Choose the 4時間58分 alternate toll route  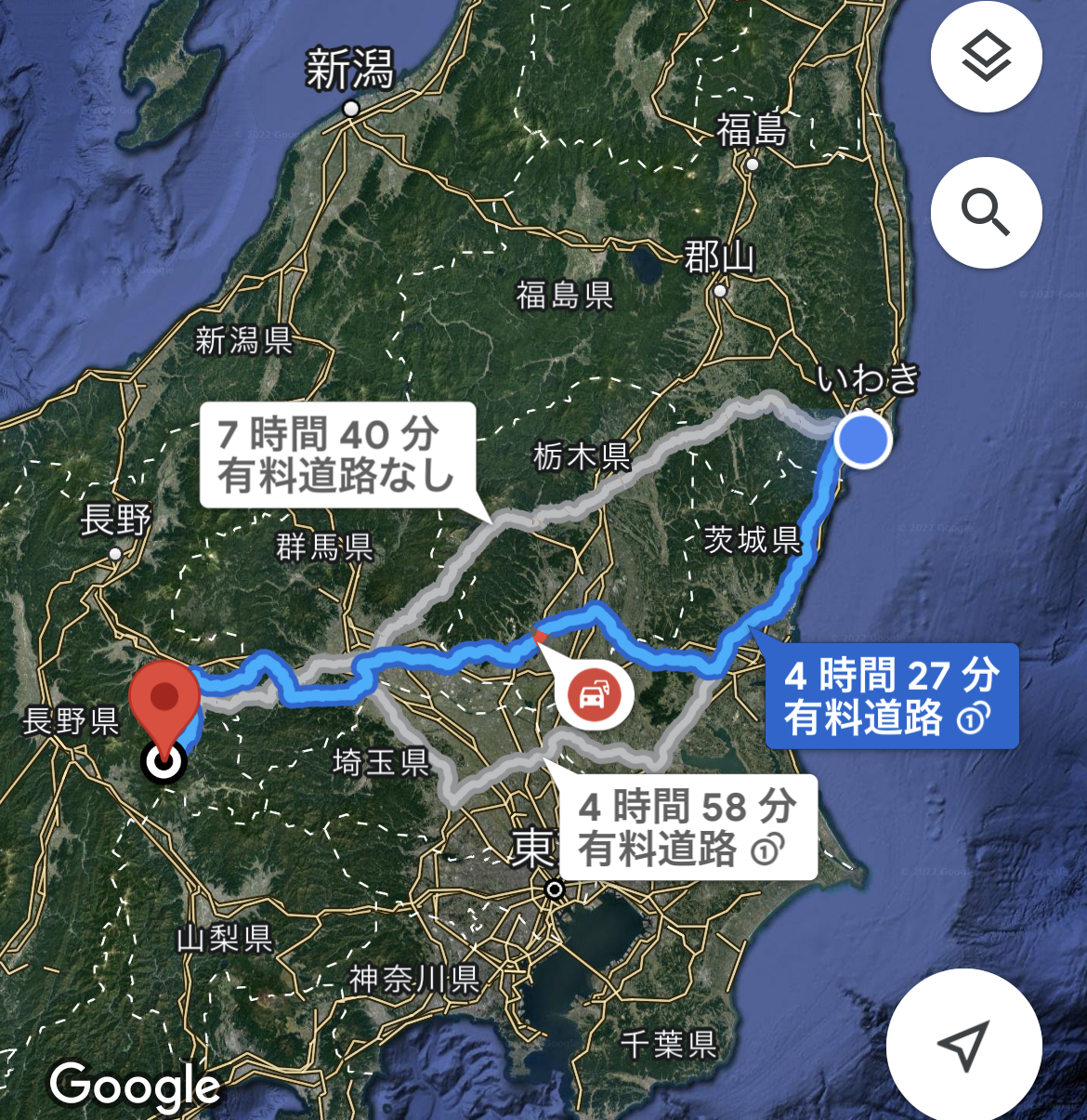point(686,827)
